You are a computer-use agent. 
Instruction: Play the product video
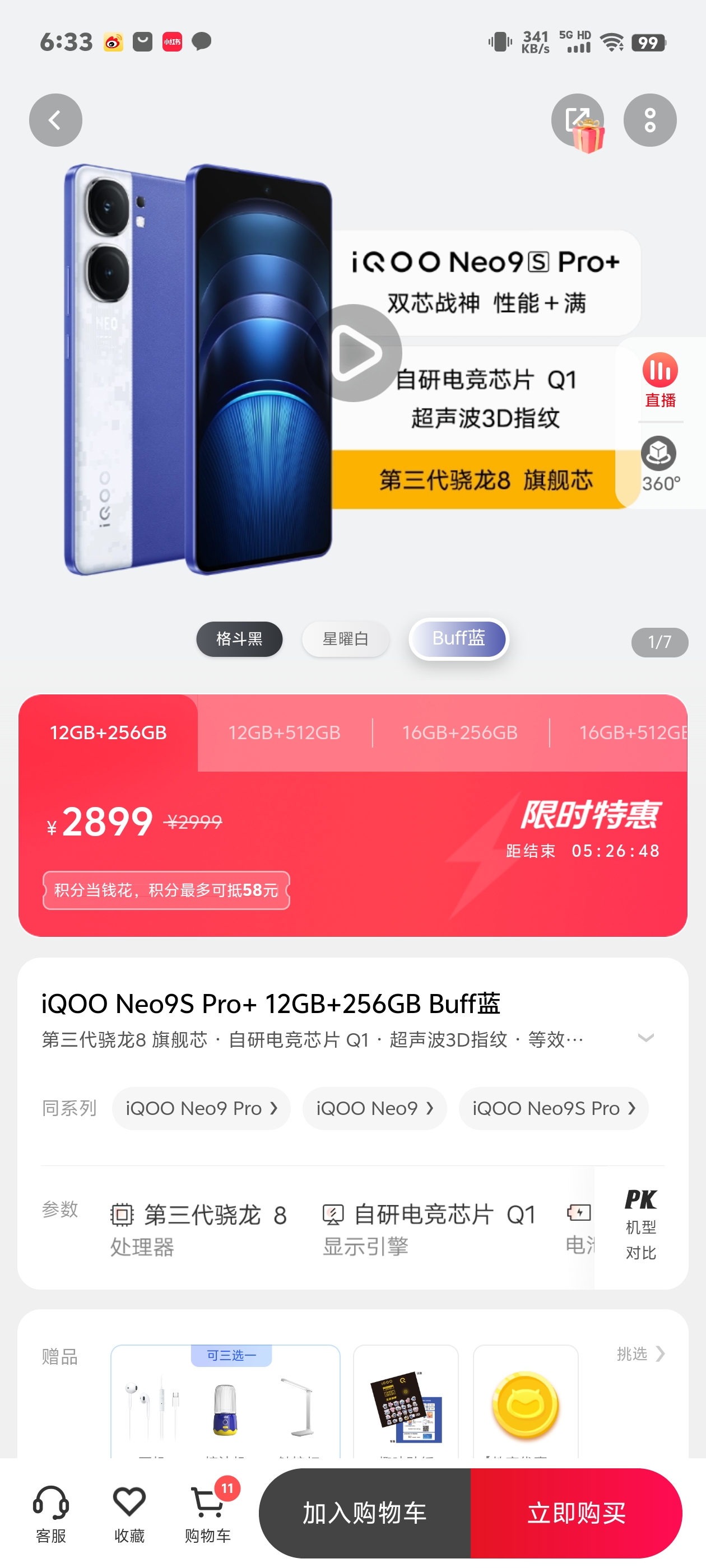[x=354, y=353]
